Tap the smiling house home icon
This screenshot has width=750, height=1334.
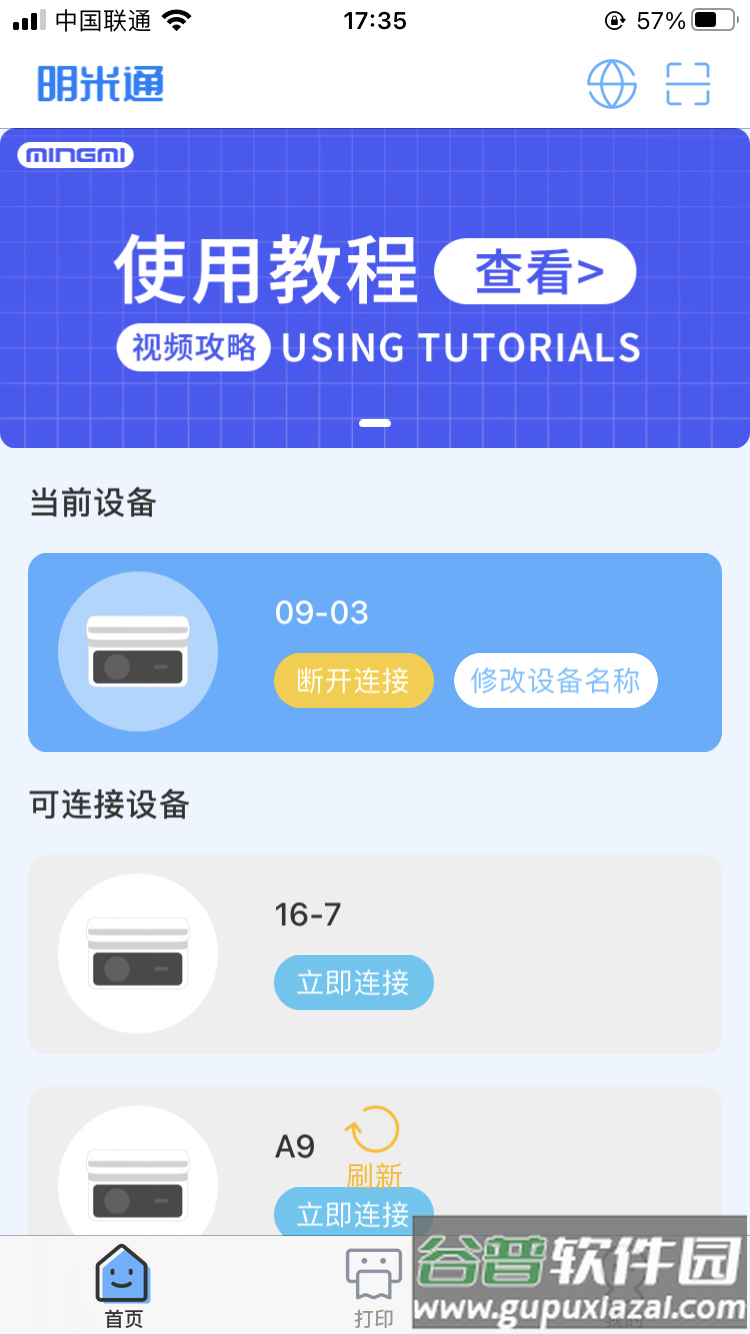[122, 1275]
